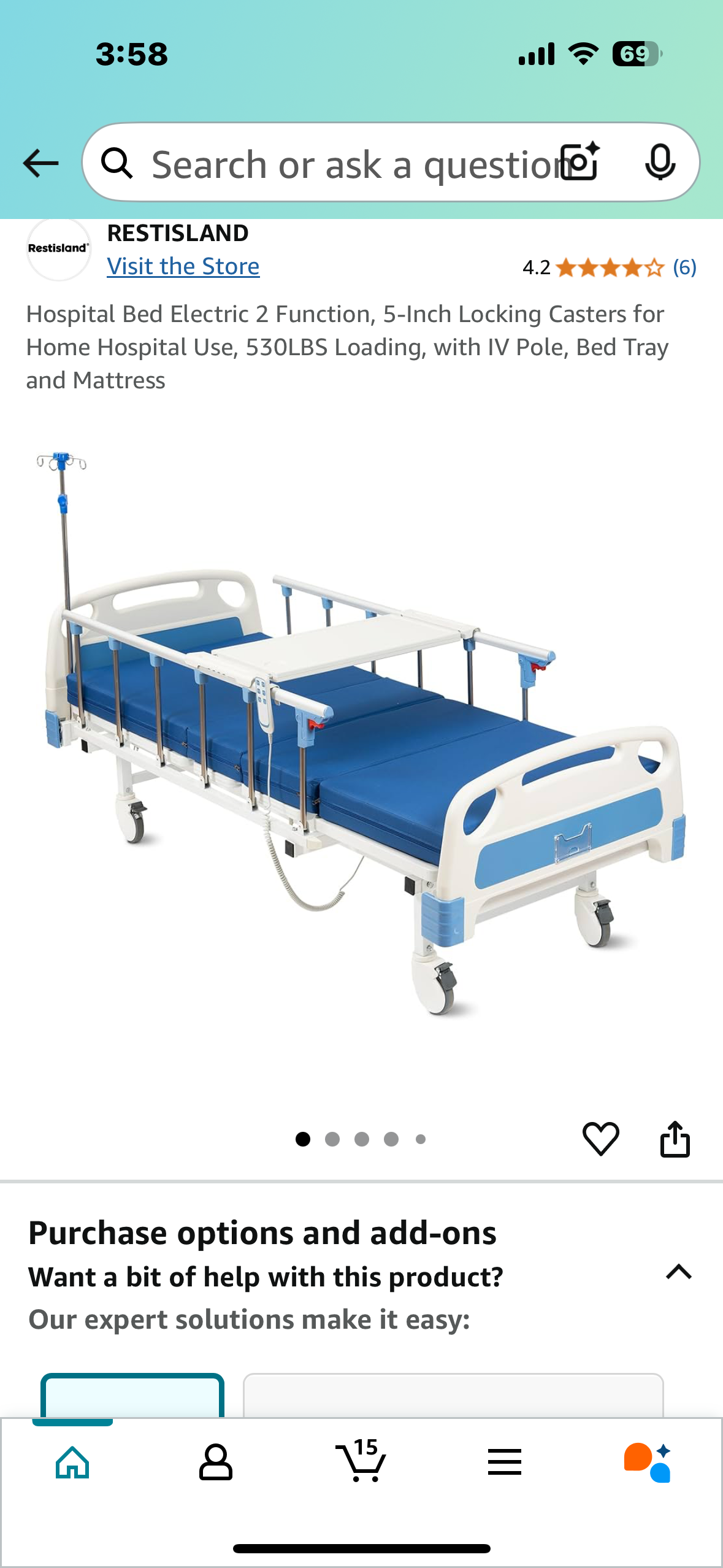Screen dimensions: 723x1568
Task: Collapse the purchase options and add-ons section
Action: click(x=678, y=1272)
